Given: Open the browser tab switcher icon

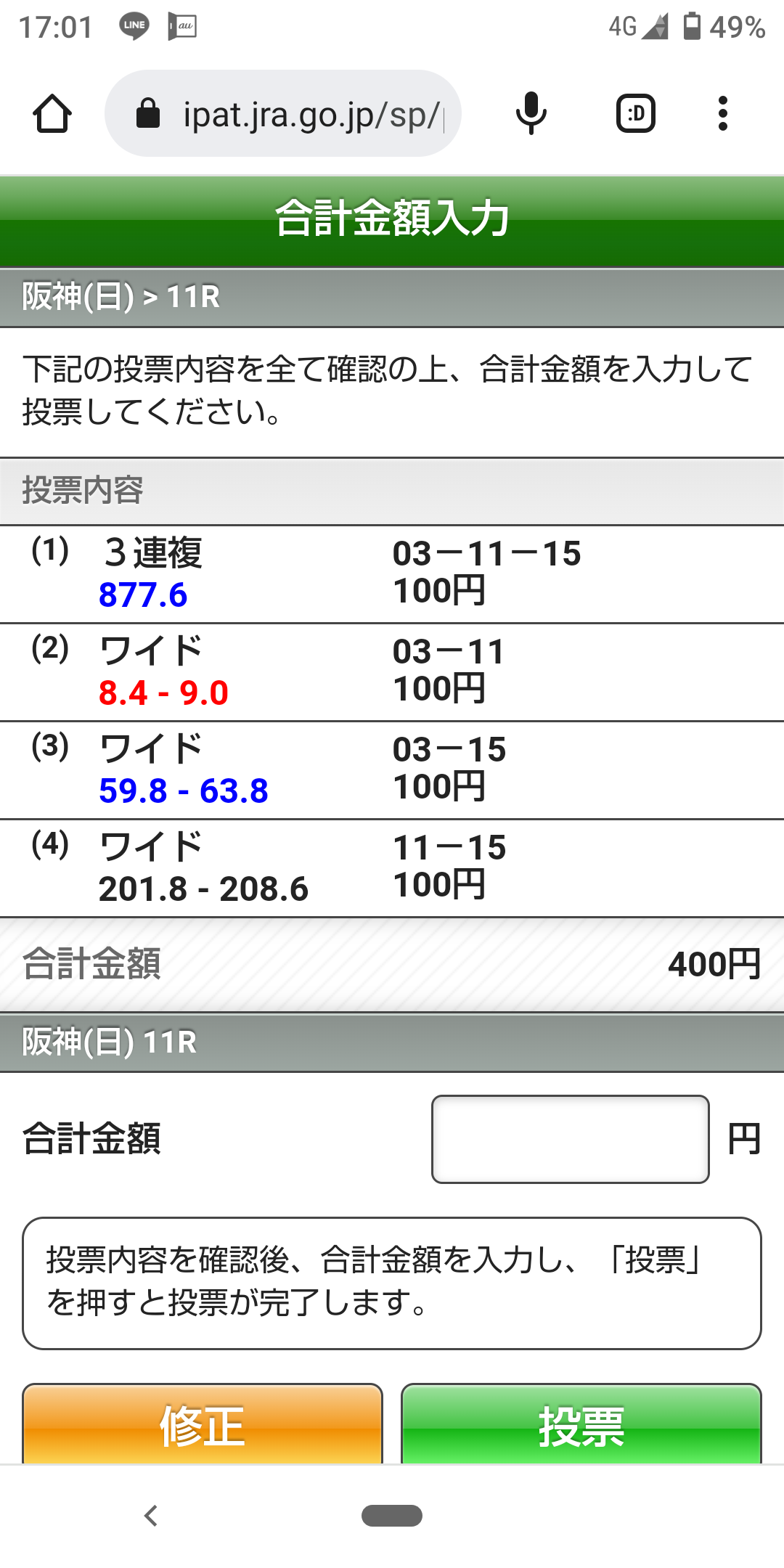Looking at the screenshot, I should [x=635, y=113].
